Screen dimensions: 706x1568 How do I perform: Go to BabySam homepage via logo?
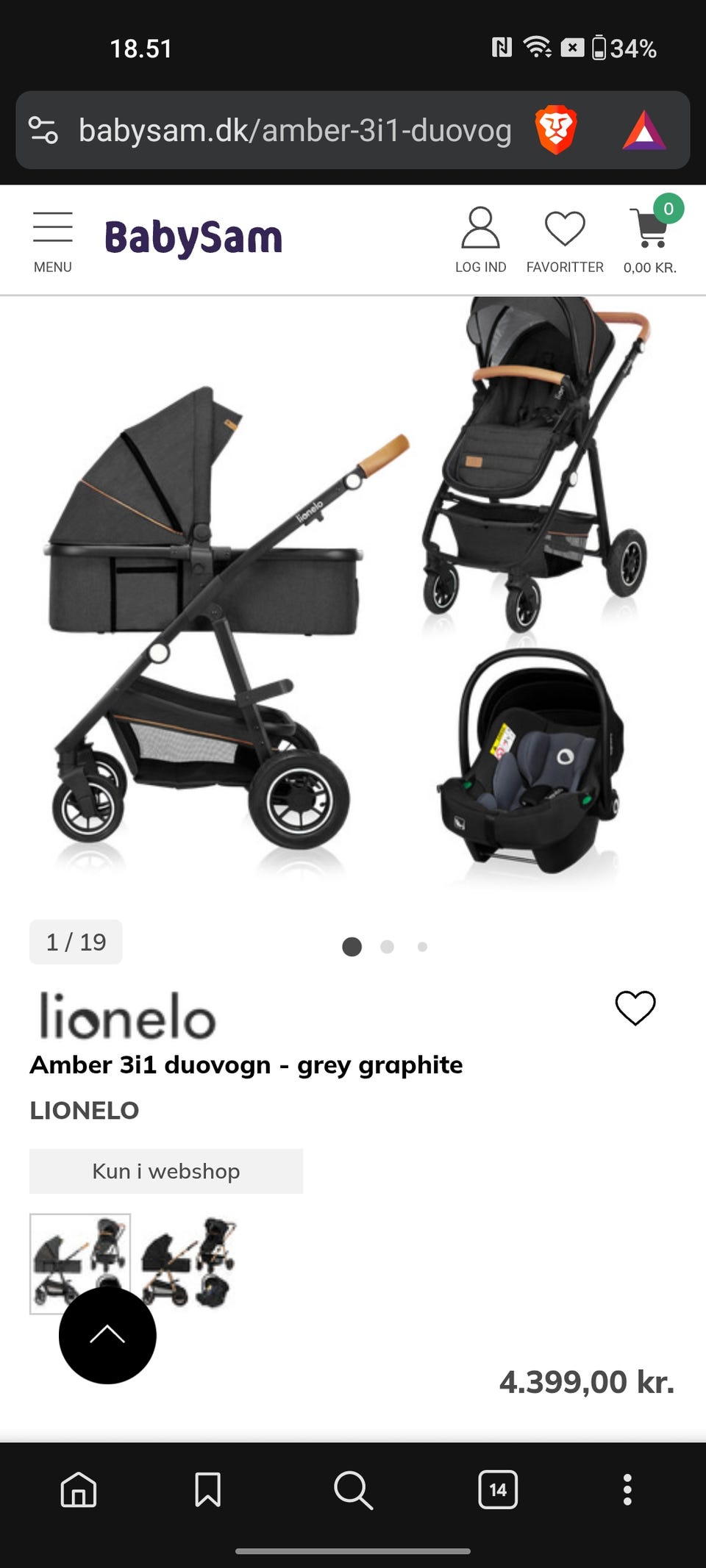tap(193, 238)
